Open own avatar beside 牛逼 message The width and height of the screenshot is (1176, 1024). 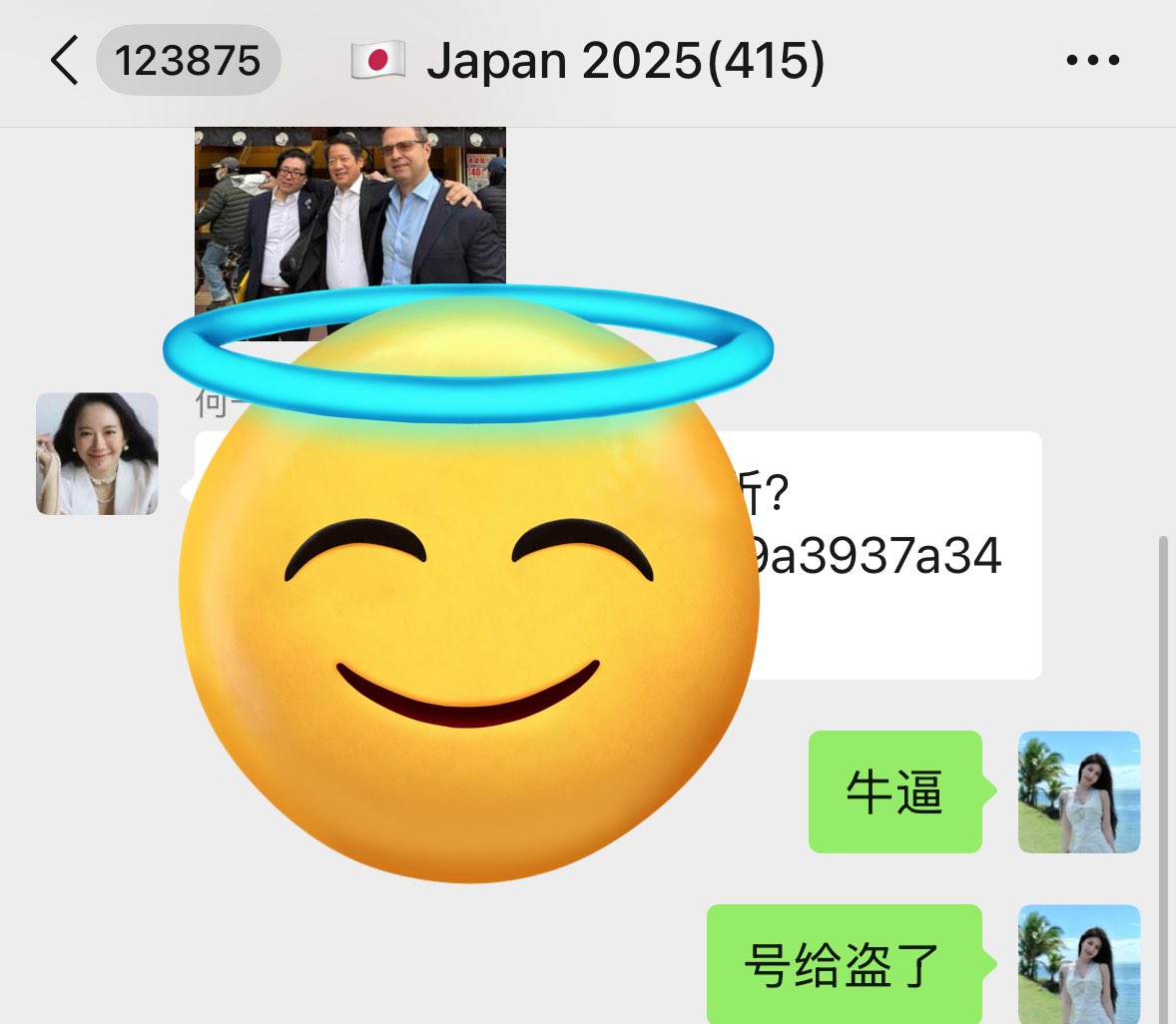point(1078,792)
